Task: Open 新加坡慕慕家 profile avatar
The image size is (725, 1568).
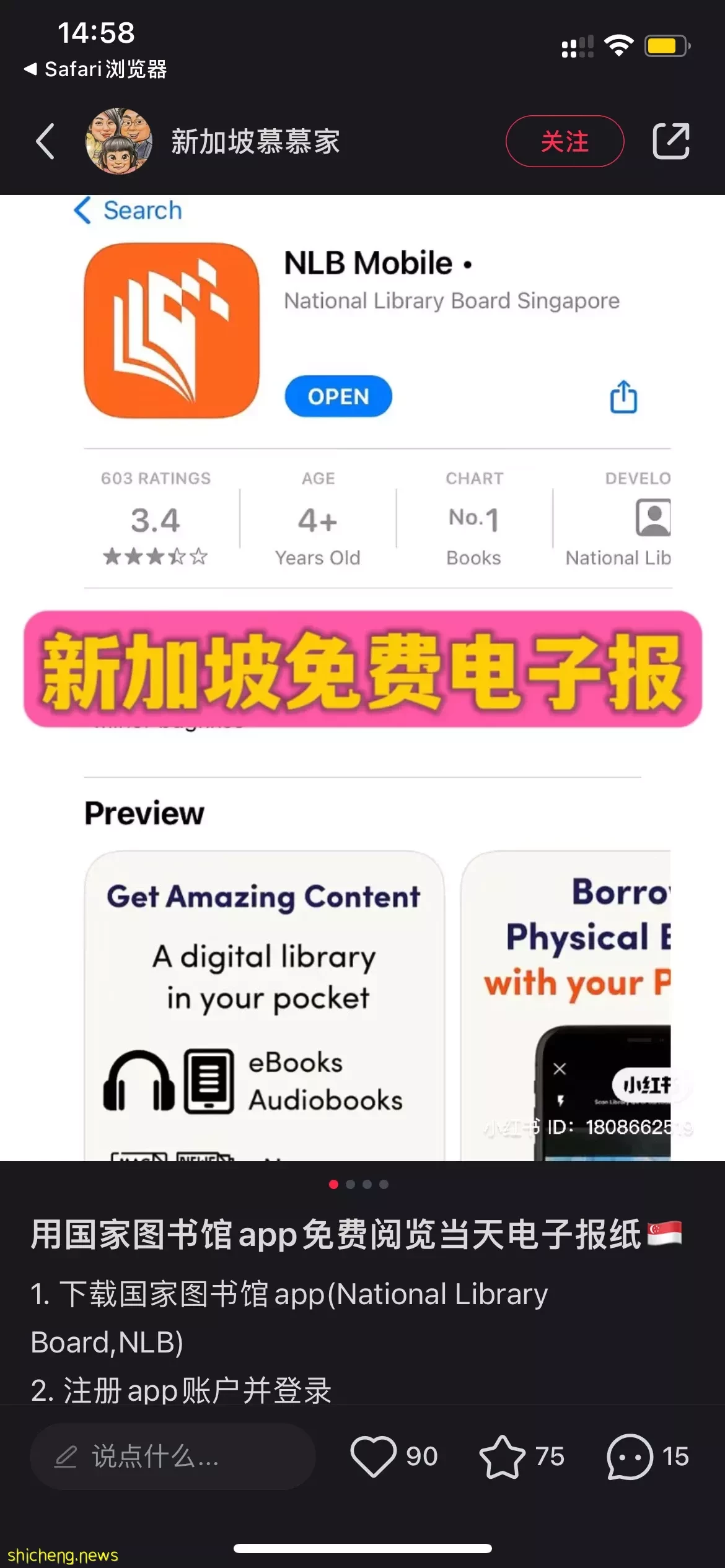Action: (118, 141)
